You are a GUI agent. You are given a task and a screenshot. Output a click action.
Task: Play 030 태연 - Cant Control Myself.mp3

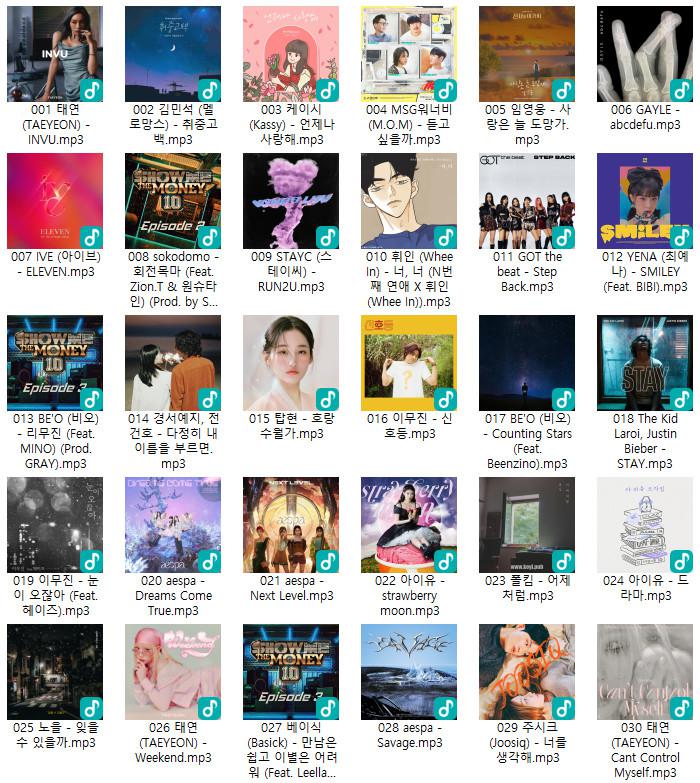pyautogui.click(x=645, y=672)
